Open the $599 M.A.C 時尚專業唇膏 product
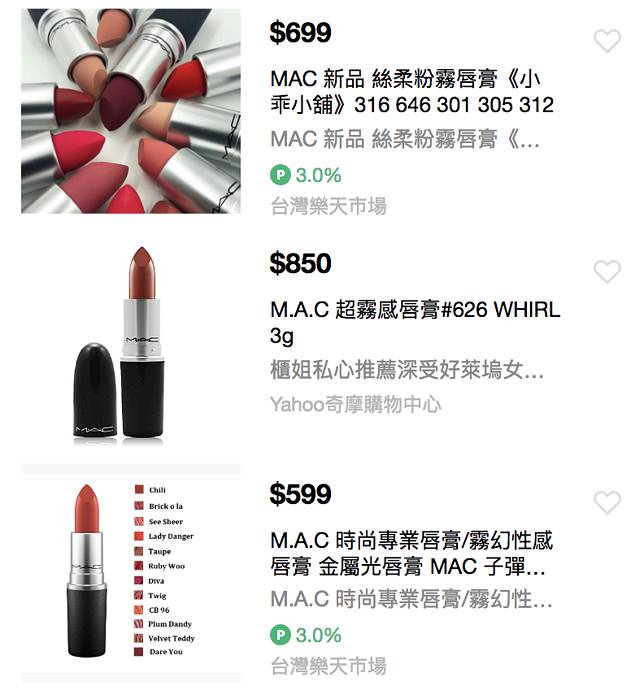Viewport: 644px width, 686px height. [411, 554]
